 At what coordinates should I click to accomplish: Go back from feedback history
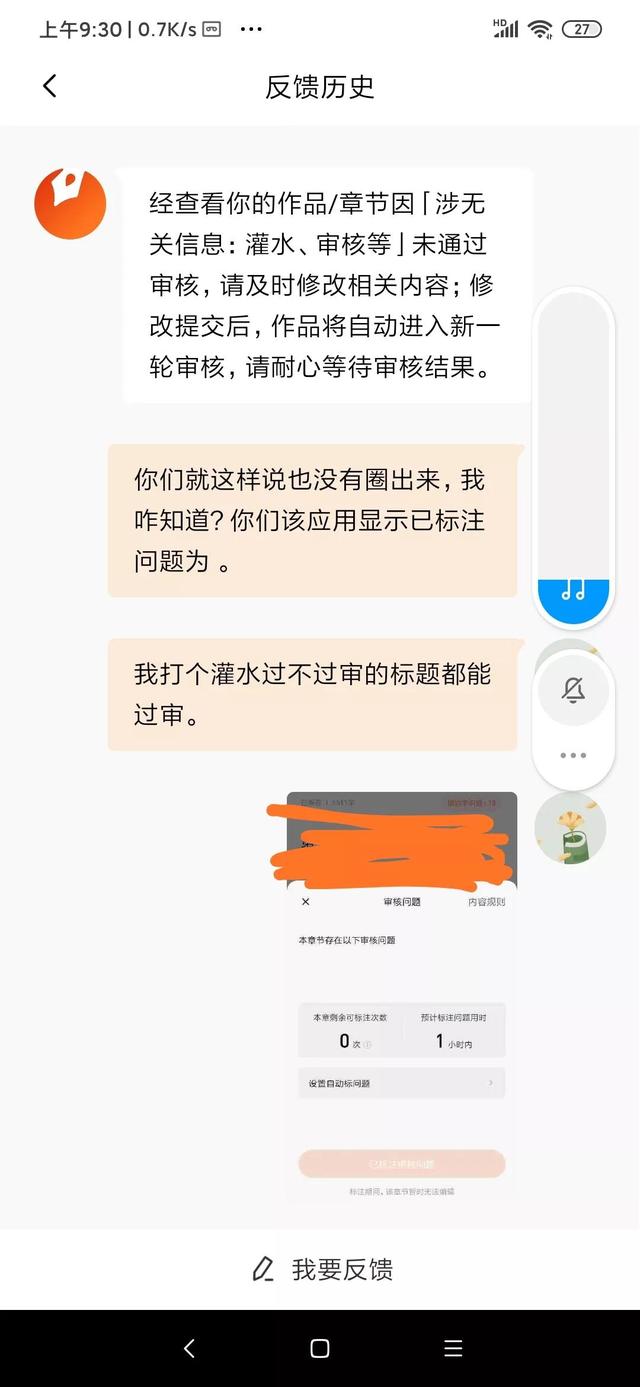[50, 86]
